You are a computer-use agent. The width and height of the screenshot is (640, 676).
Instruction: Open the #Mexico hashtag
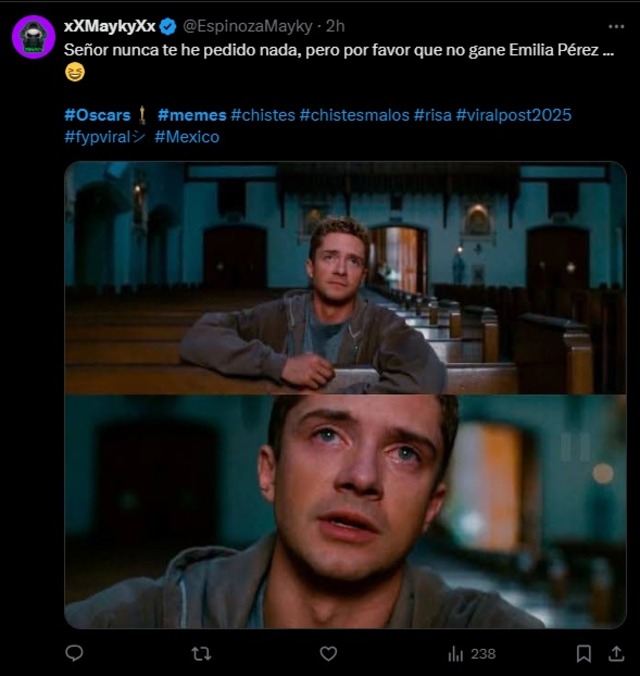click(x=187, y=137)
